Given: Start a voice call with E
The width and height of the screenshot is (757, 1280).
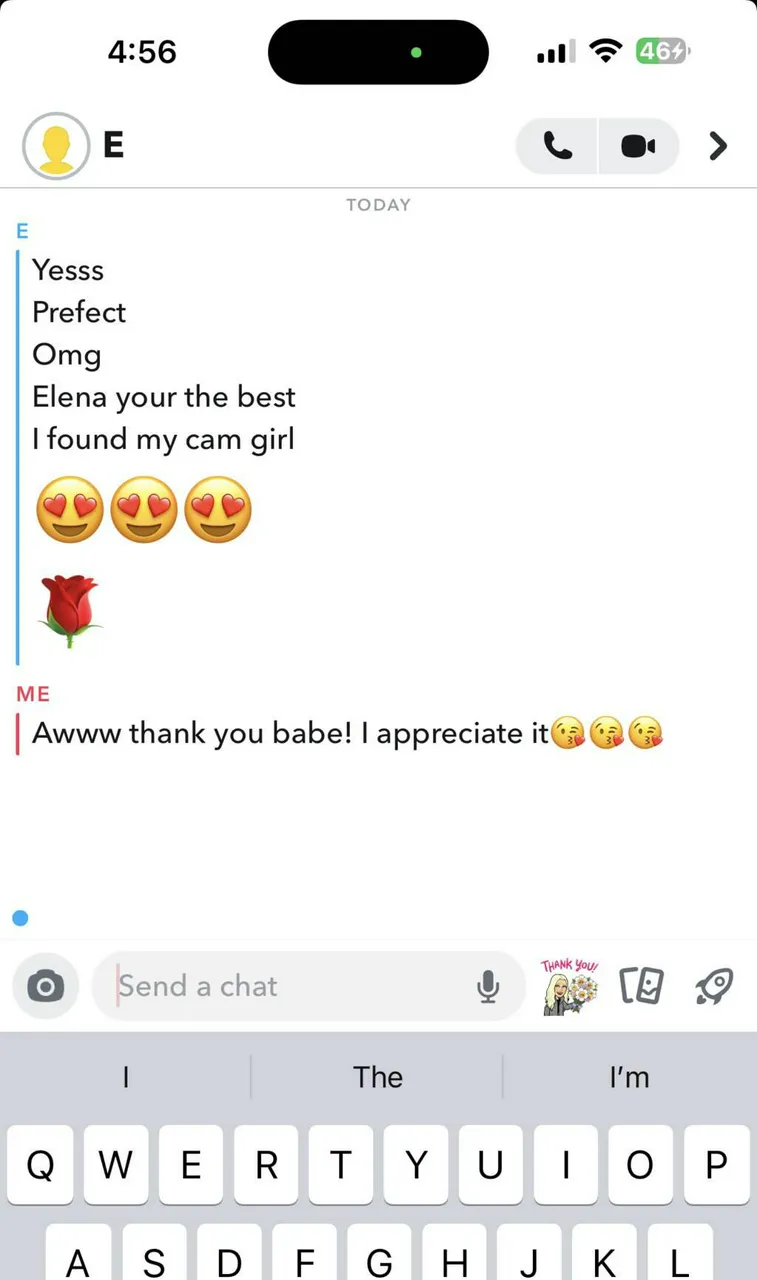Looking at the screenshot, I should pyautogui.click(x=557, y=147).
